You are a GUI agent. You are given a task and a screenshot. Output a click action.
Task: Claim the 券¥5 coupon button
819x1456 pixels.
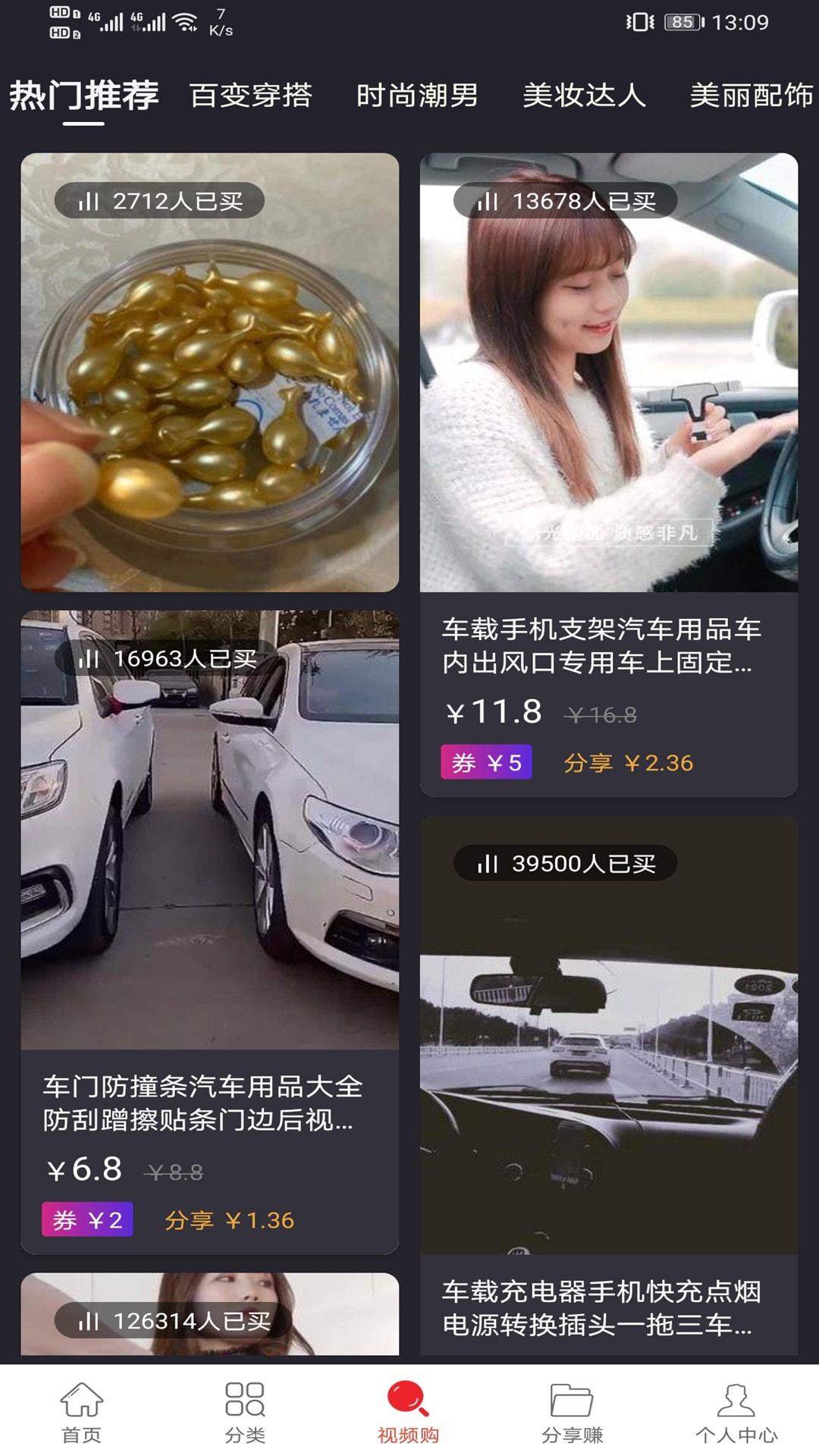point(488,763)
